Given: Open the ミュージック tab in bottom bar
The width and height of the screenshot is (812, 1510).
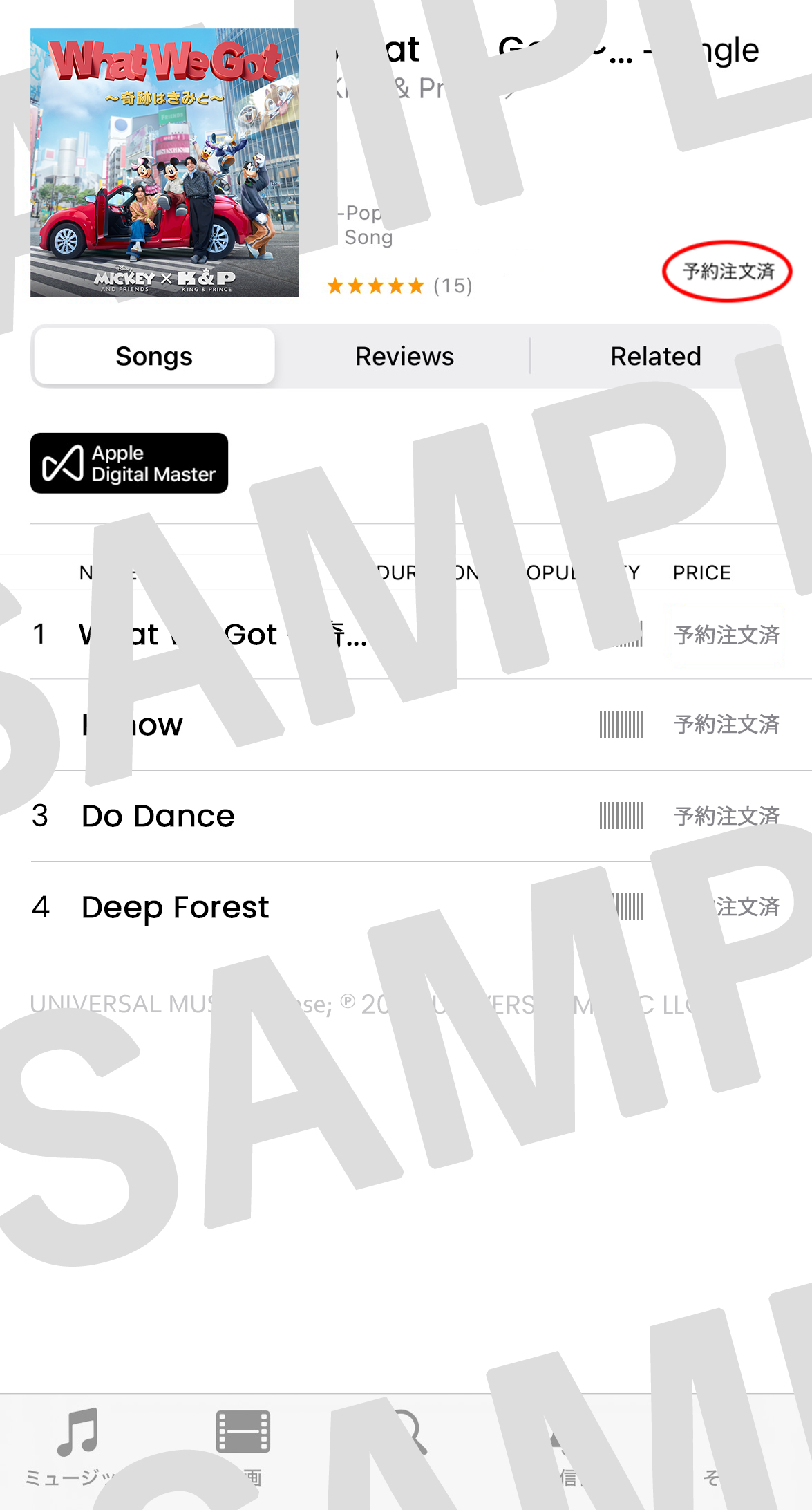Looking at the screenshot, I should tap(76, 1445).
